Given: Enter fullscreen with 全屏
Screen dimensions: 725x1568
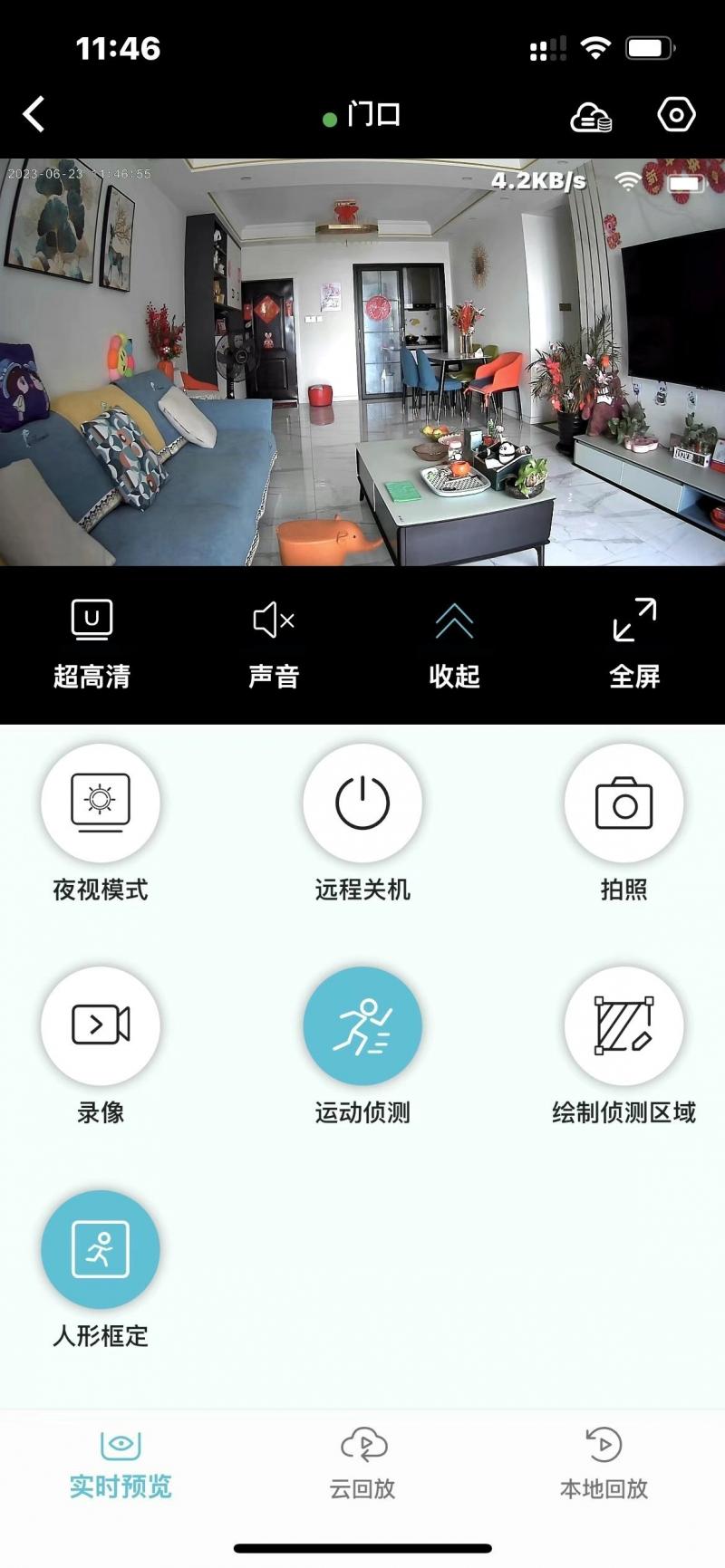Looking at the screenshot, I should coord(634,643).
